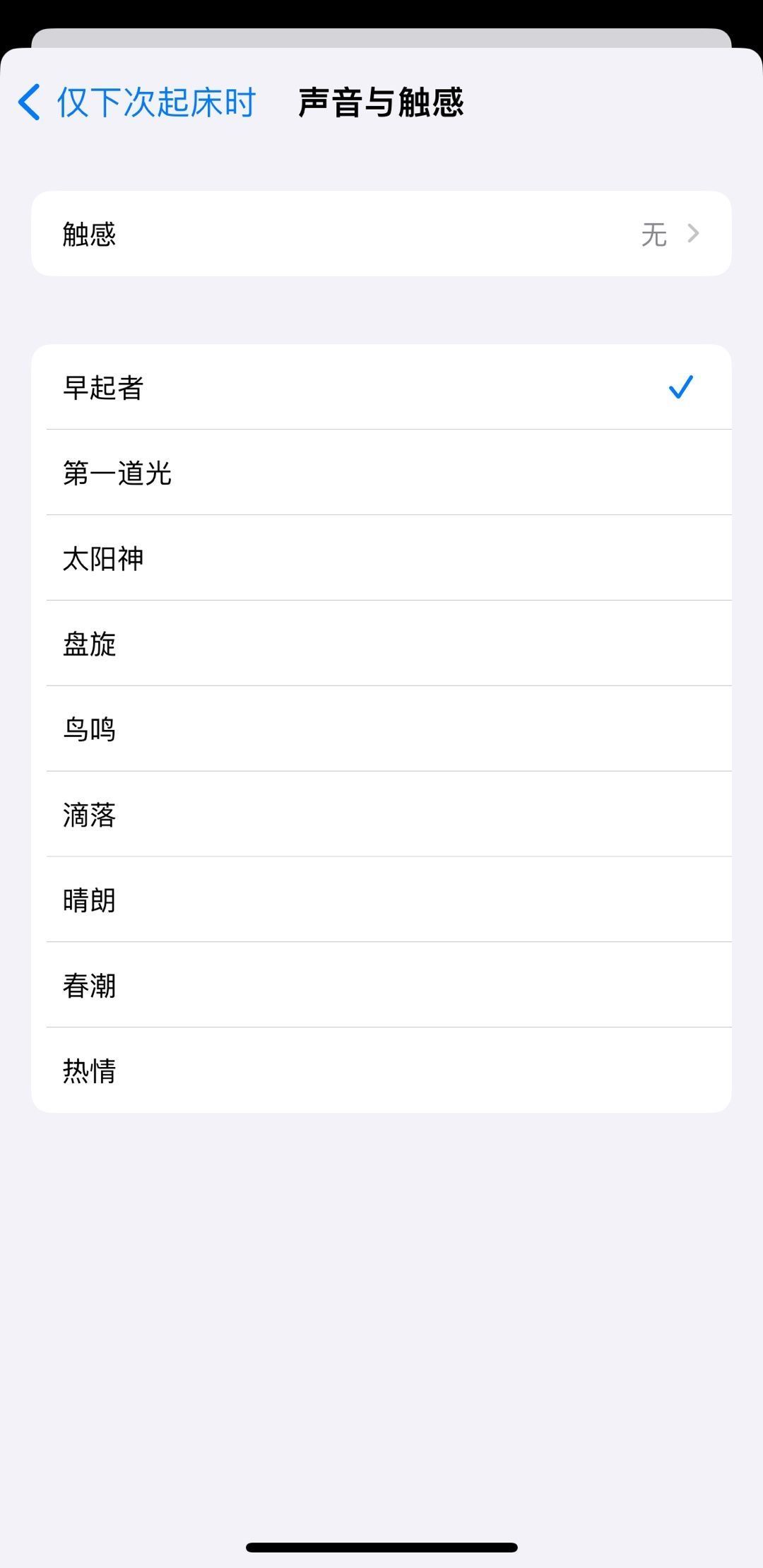Image resolution: width=763 pixels, height=1568 pixels.
Task: Choose the 晴朗 sound option
Action: pyautogui.click(x=381, y=900)
